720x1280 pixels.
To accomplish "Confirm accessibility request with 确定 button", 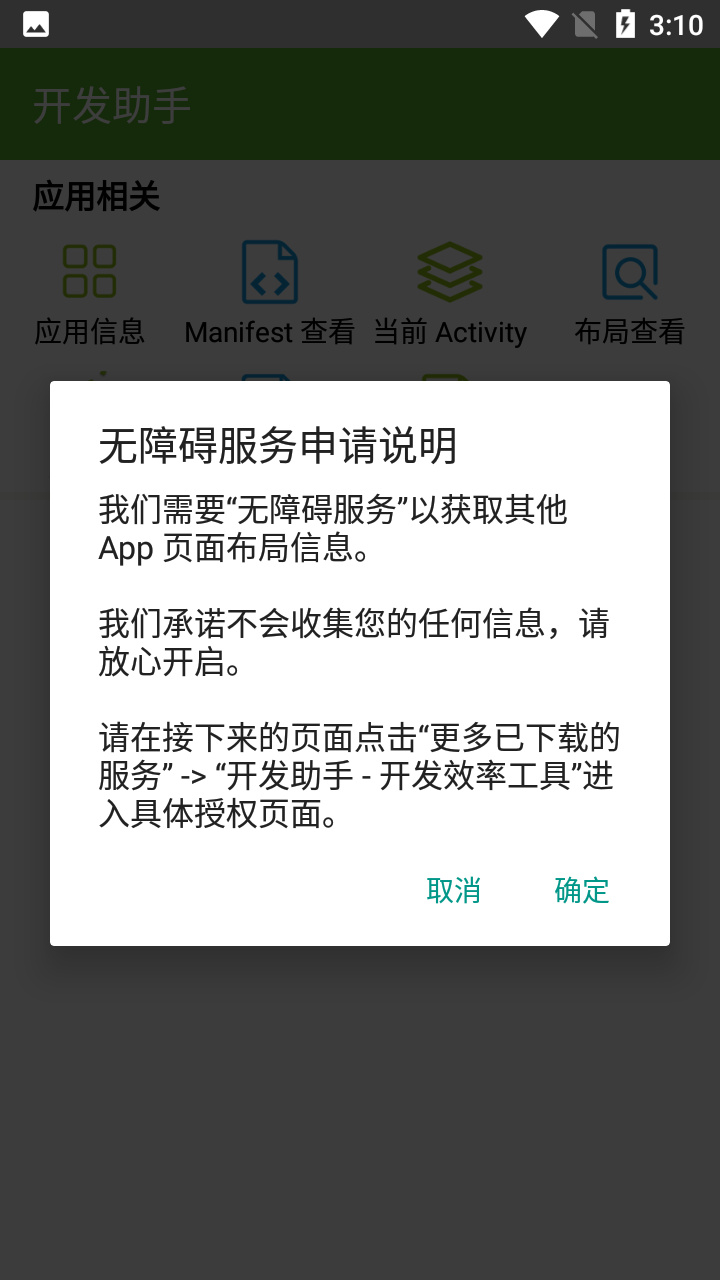I will click(581, 890).
